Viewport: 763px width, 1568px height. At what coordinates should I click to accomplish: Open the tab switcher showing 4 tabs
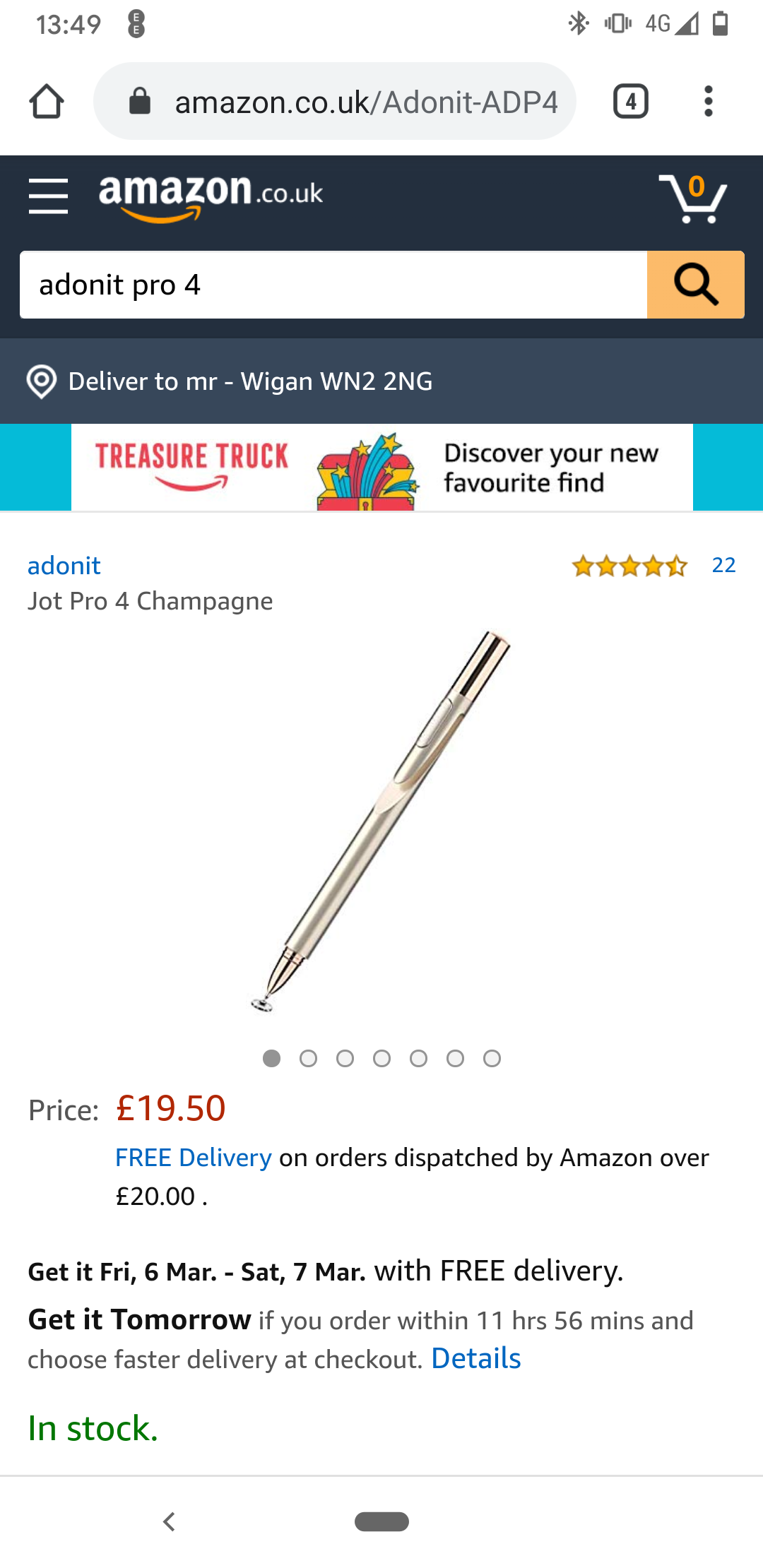click(x=630, y=102)
